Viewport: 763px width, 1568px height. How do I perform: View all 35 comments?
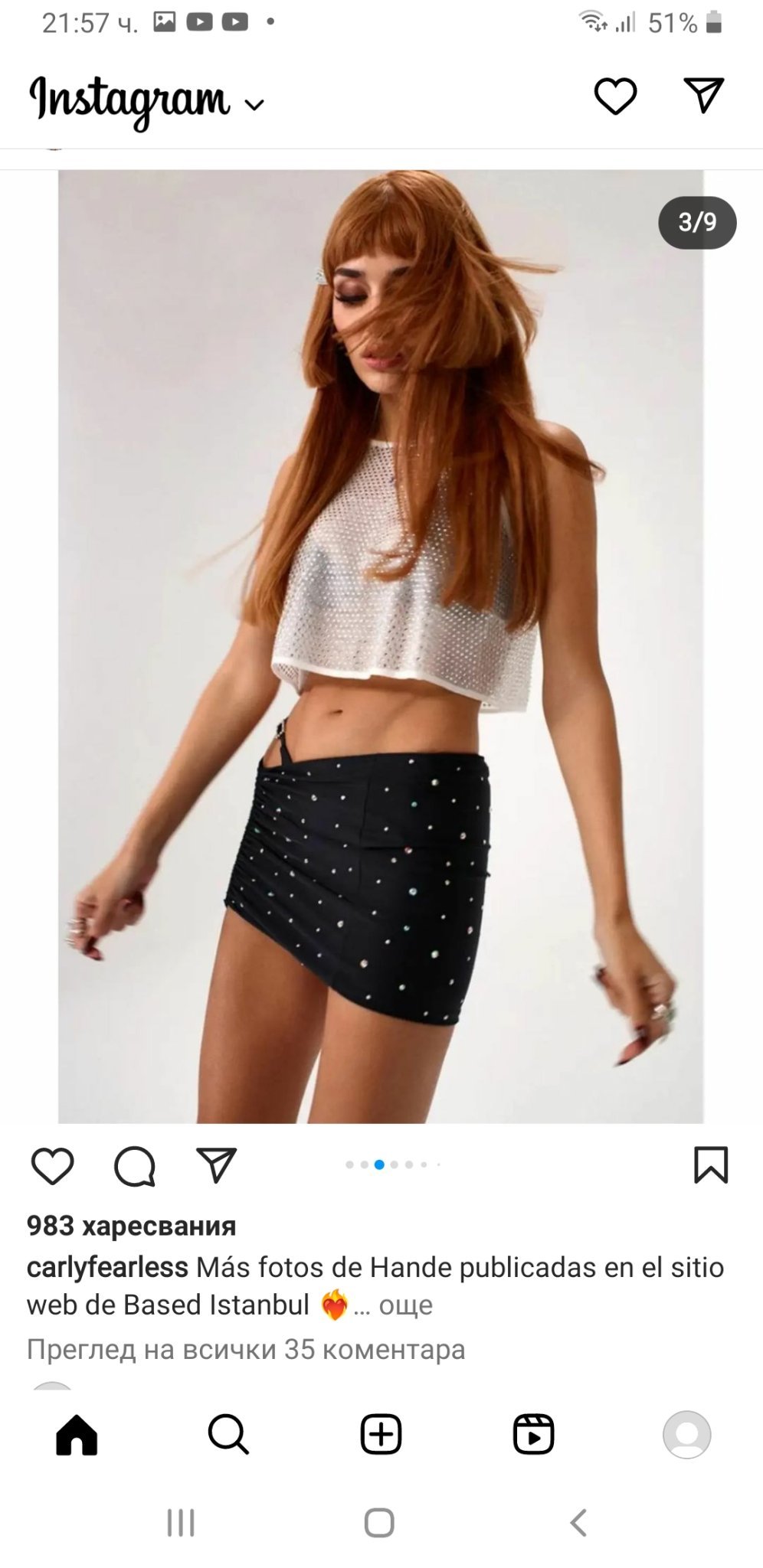pyautogui.click(x=246, y=1349)
